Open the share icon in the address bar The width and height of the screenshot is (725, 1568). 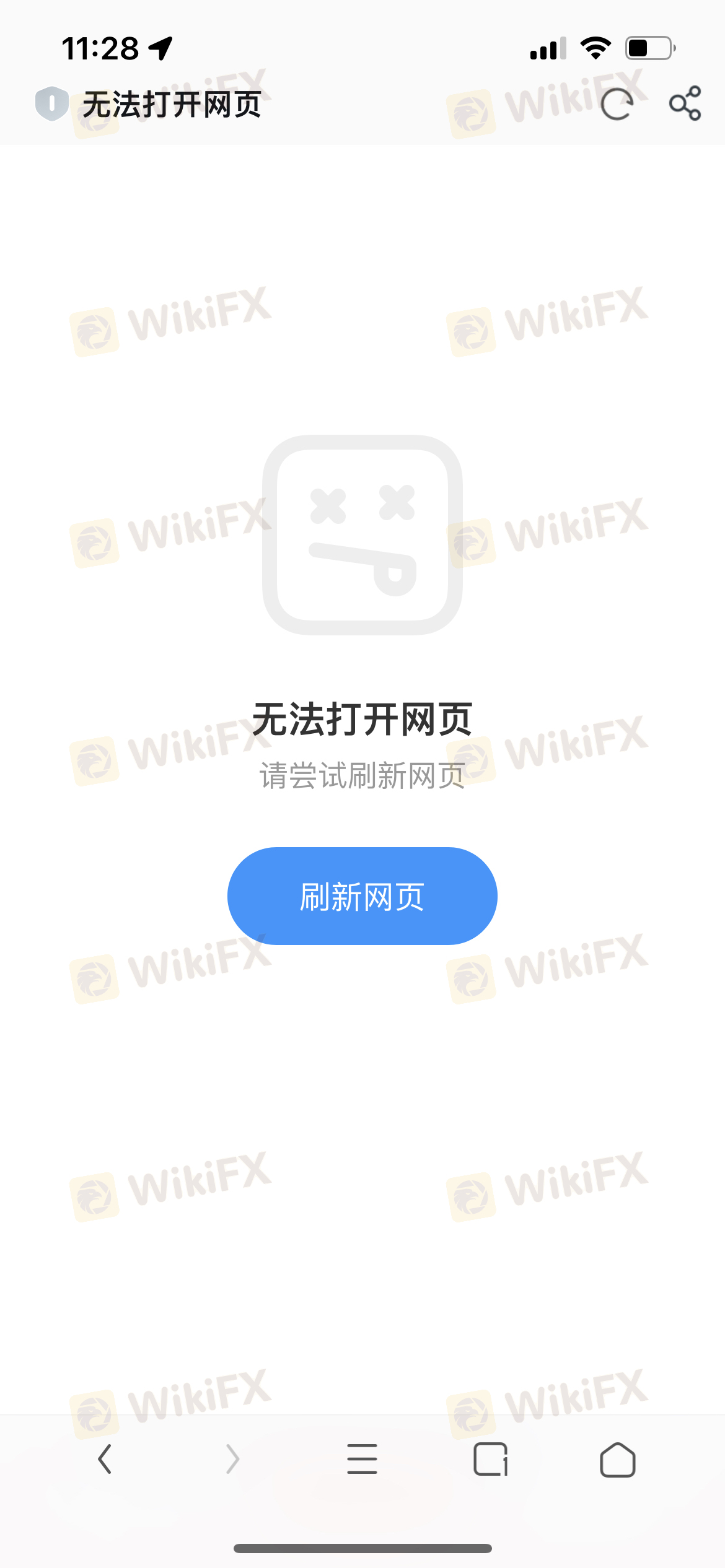coord(685,103)
